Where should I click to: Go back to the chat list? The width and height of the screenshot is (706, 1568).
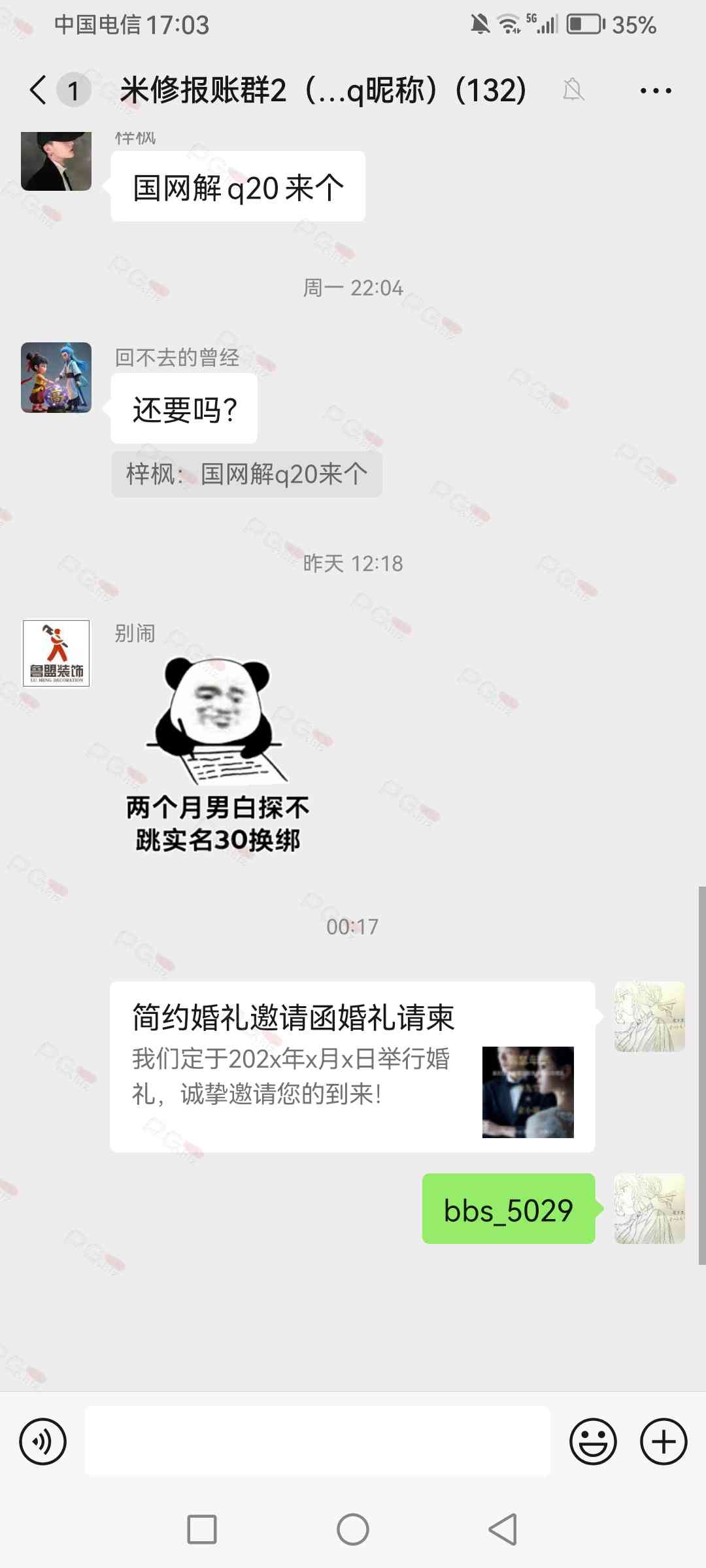click(39, 90)
